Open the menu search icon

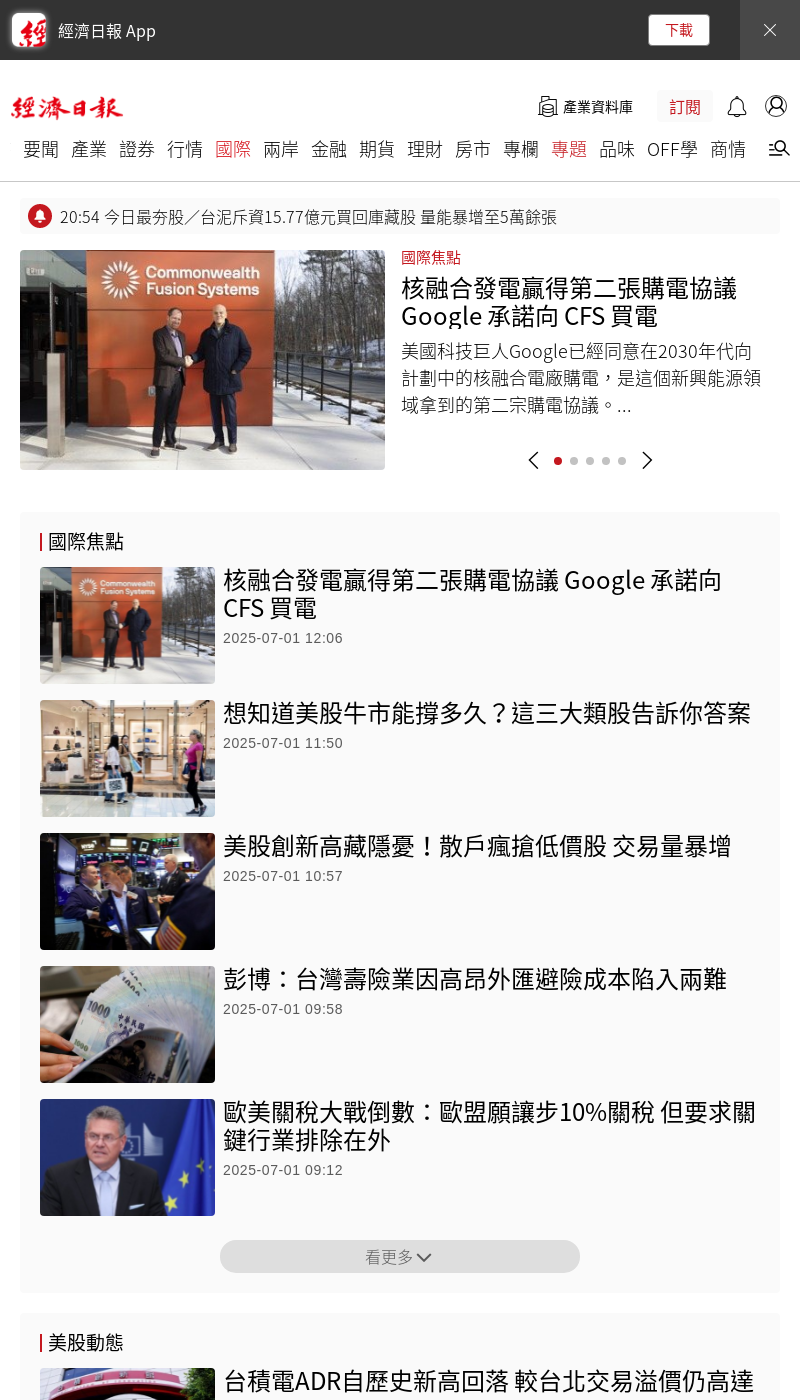pos(779,149)
